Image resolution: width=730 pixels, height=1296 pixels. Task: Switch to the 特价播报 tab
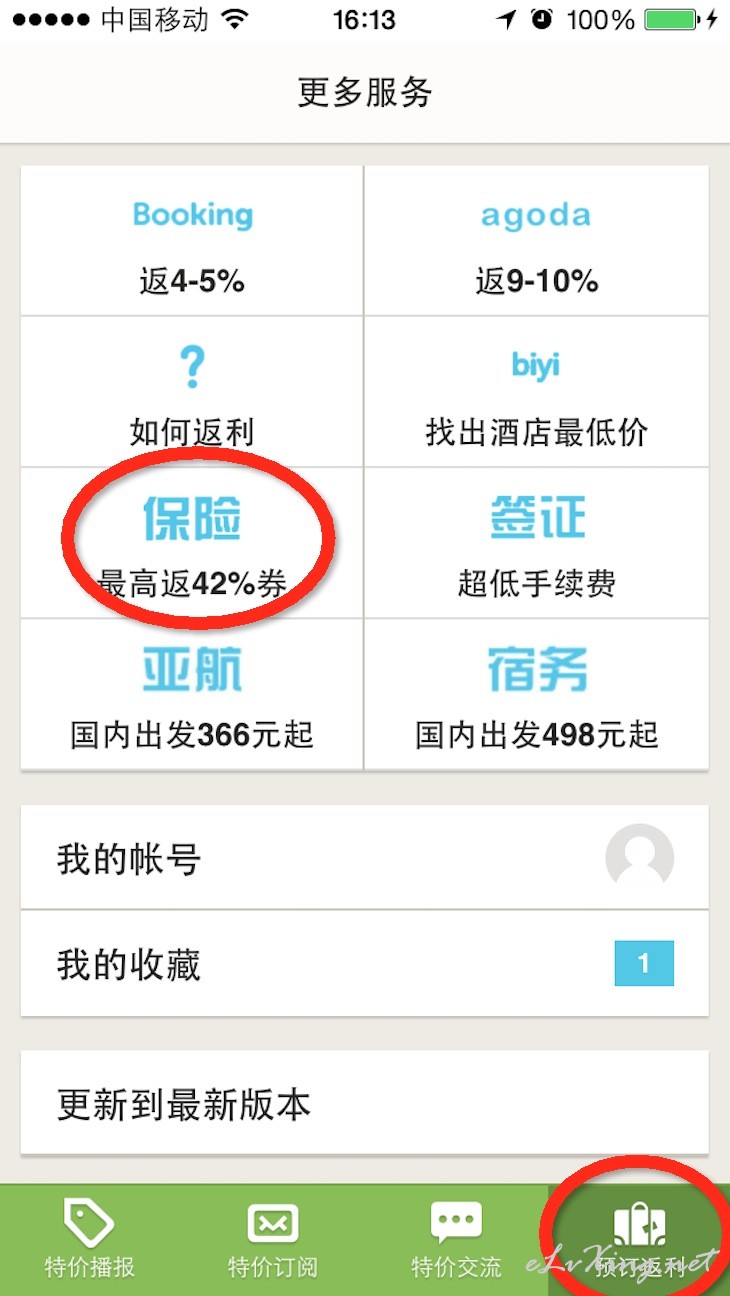90,1240
